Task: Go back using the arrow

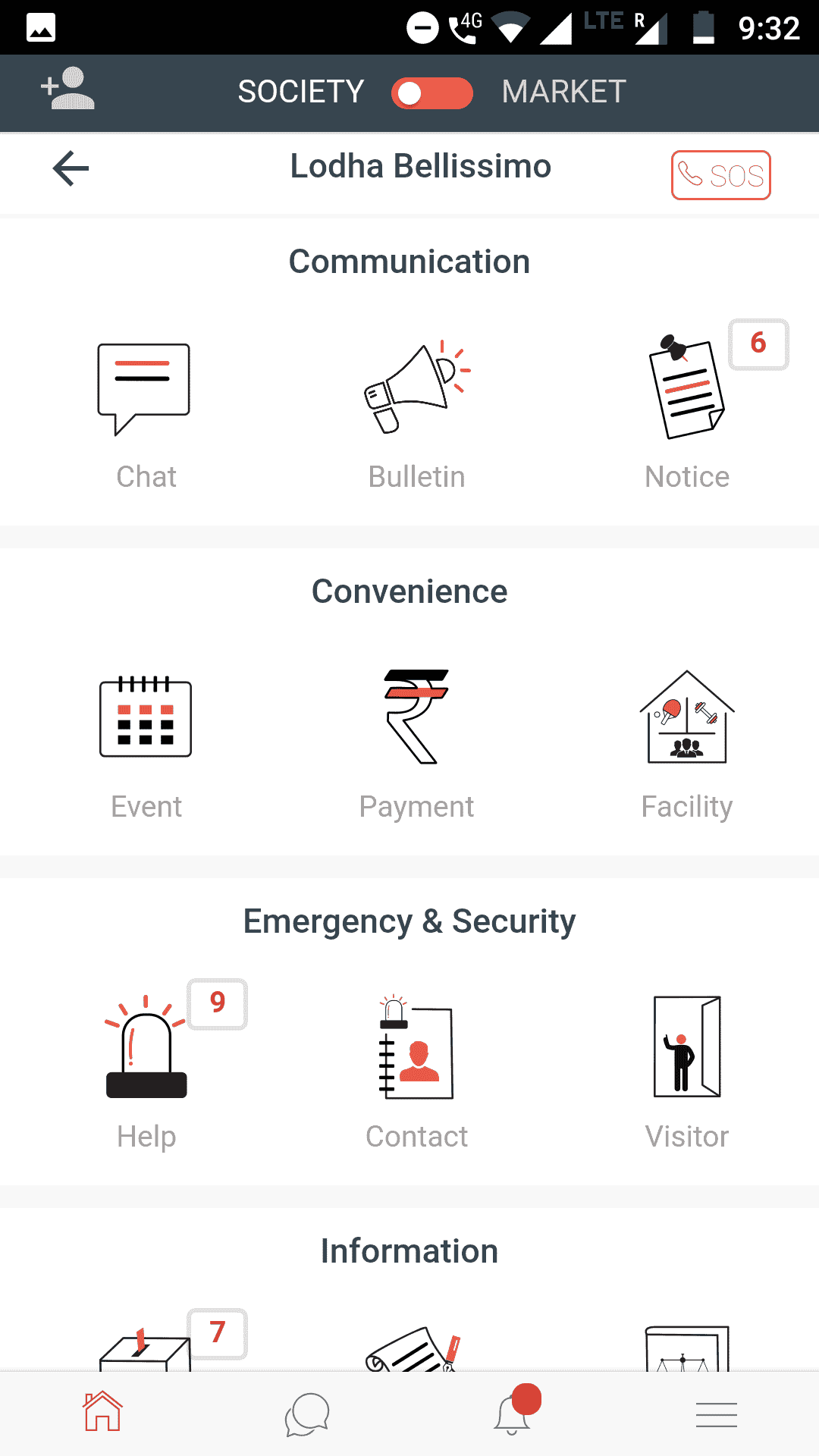Action: (71, 168)
